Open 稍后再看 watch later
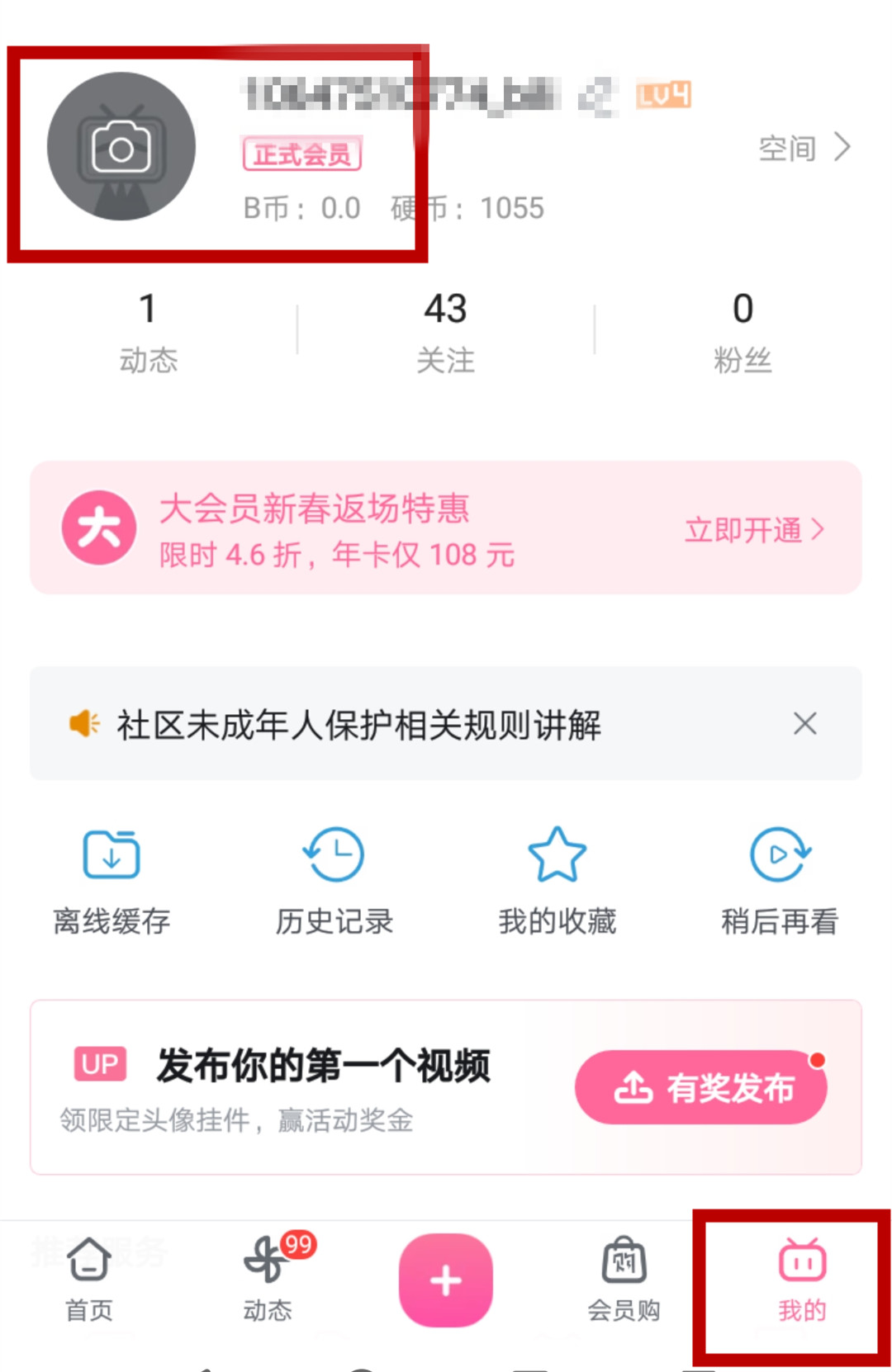The width and height of the screenshot is (892, 1372). pos(776,879)
